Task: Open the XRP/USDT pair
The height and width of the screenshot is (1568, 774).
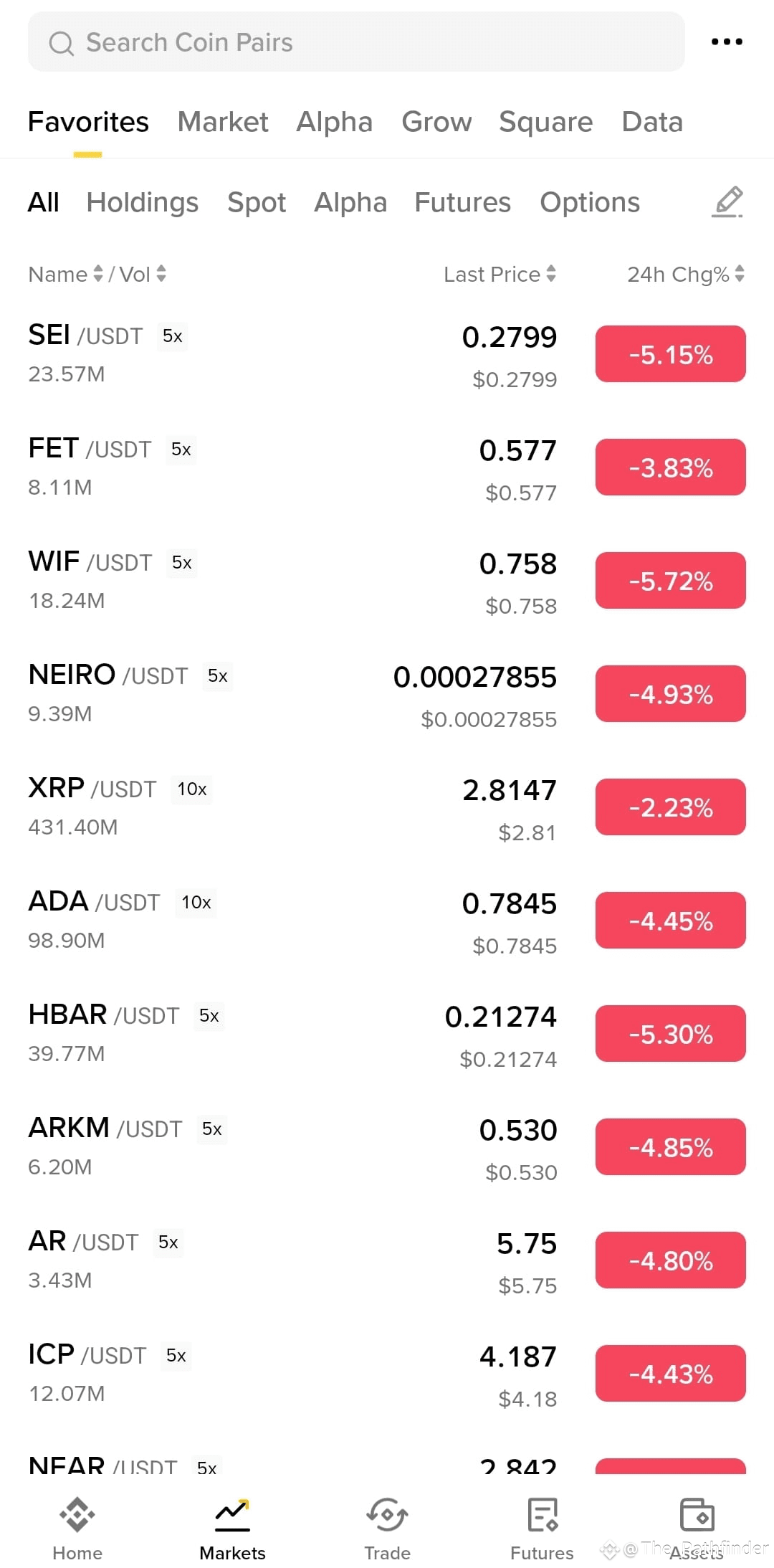Action: coord(387,808)
